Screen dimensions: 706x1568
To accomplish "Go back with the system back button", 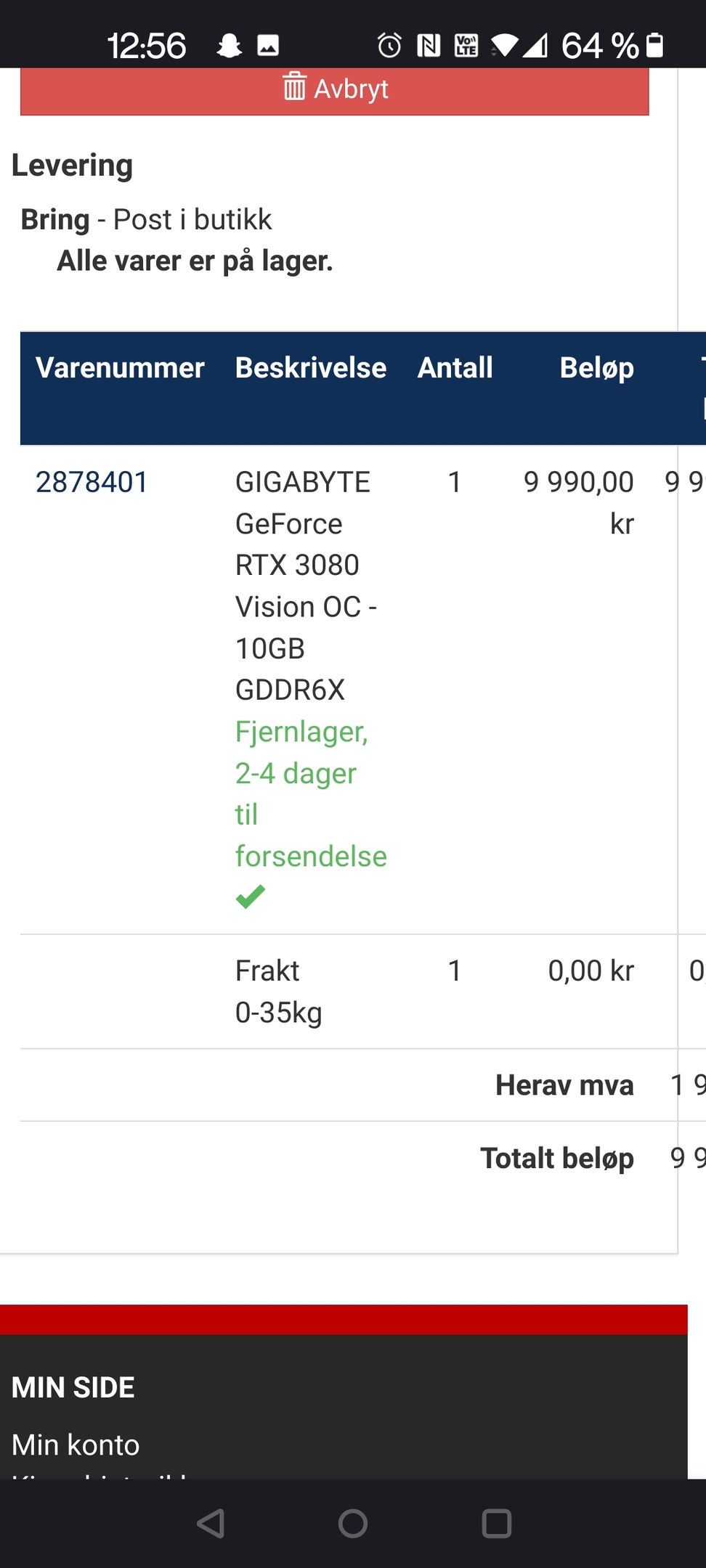I will pos(211,1523).
